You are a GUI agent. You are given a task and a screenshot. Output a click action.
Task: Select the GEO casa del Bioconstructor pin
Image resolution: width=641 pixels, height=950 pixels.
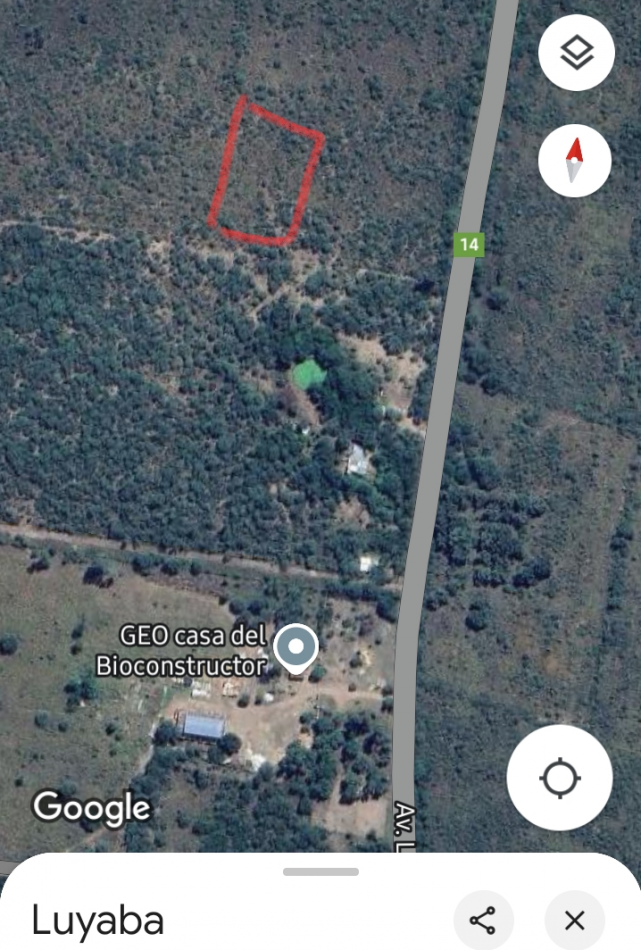[295, 647]
